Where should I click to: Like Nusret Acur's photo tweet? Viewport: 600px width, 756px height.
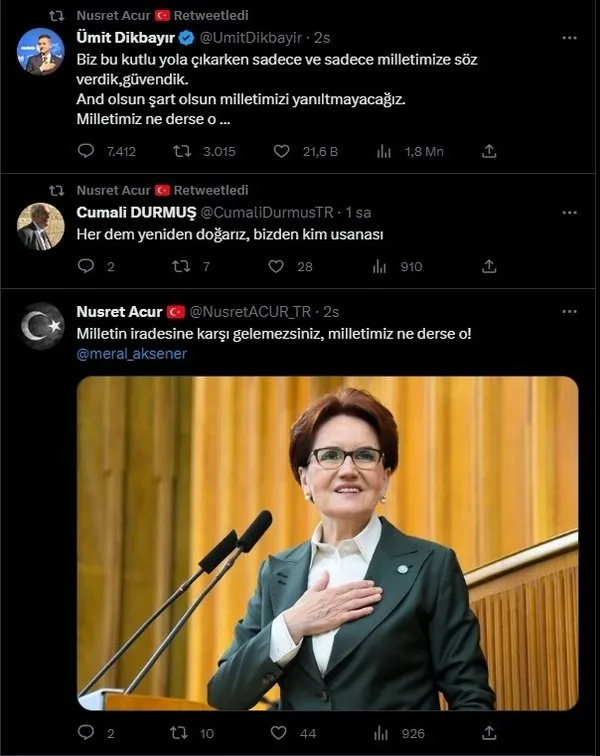tap(279, 735)
